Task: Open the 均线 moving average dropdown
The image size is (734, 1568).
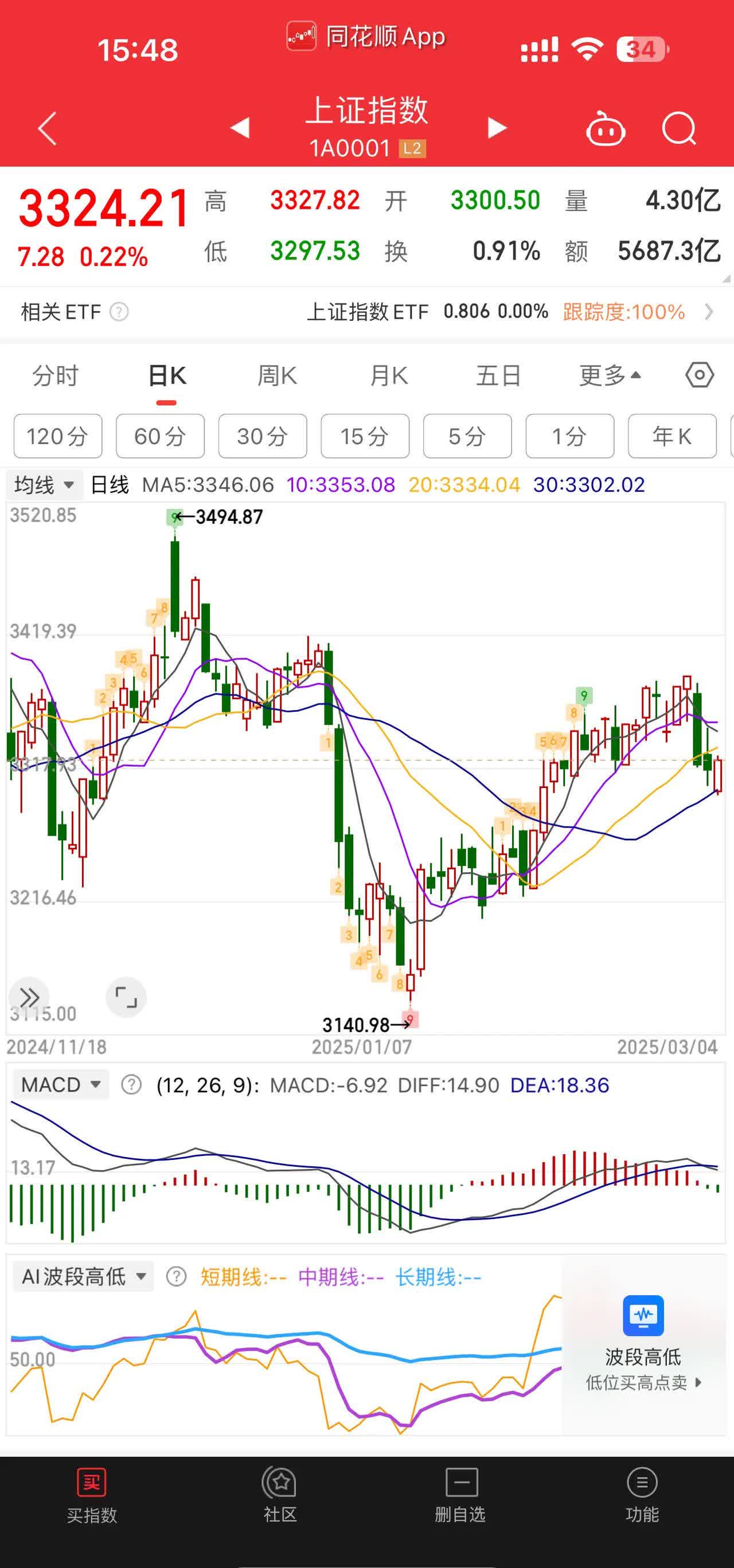Action: (x=44, y=484)
